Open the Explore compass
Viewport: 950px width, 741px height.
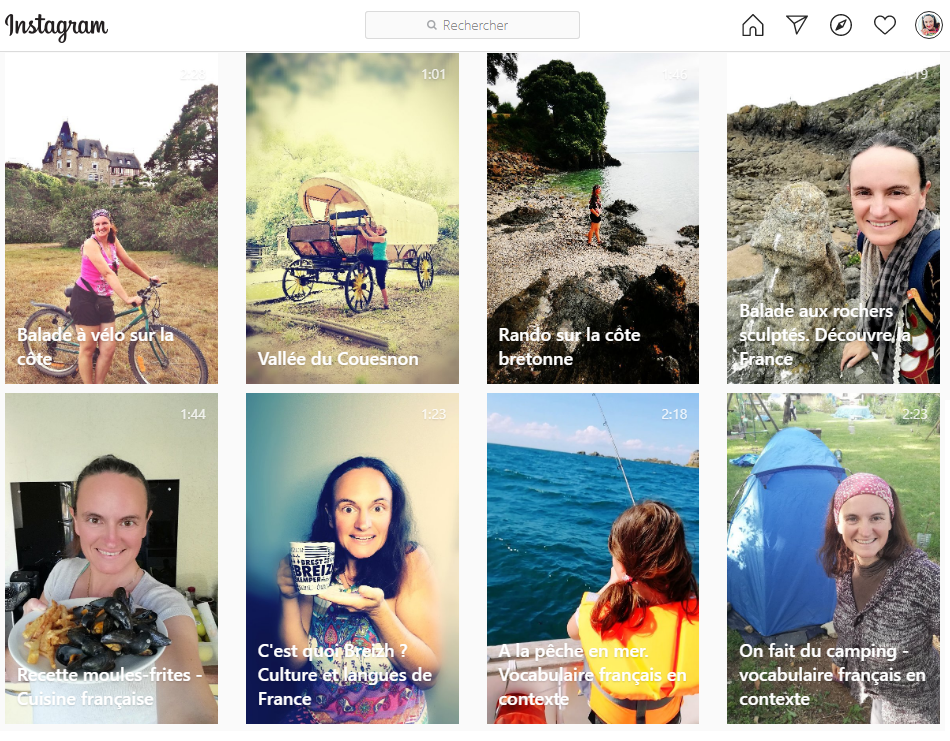(x=841, y=25)
